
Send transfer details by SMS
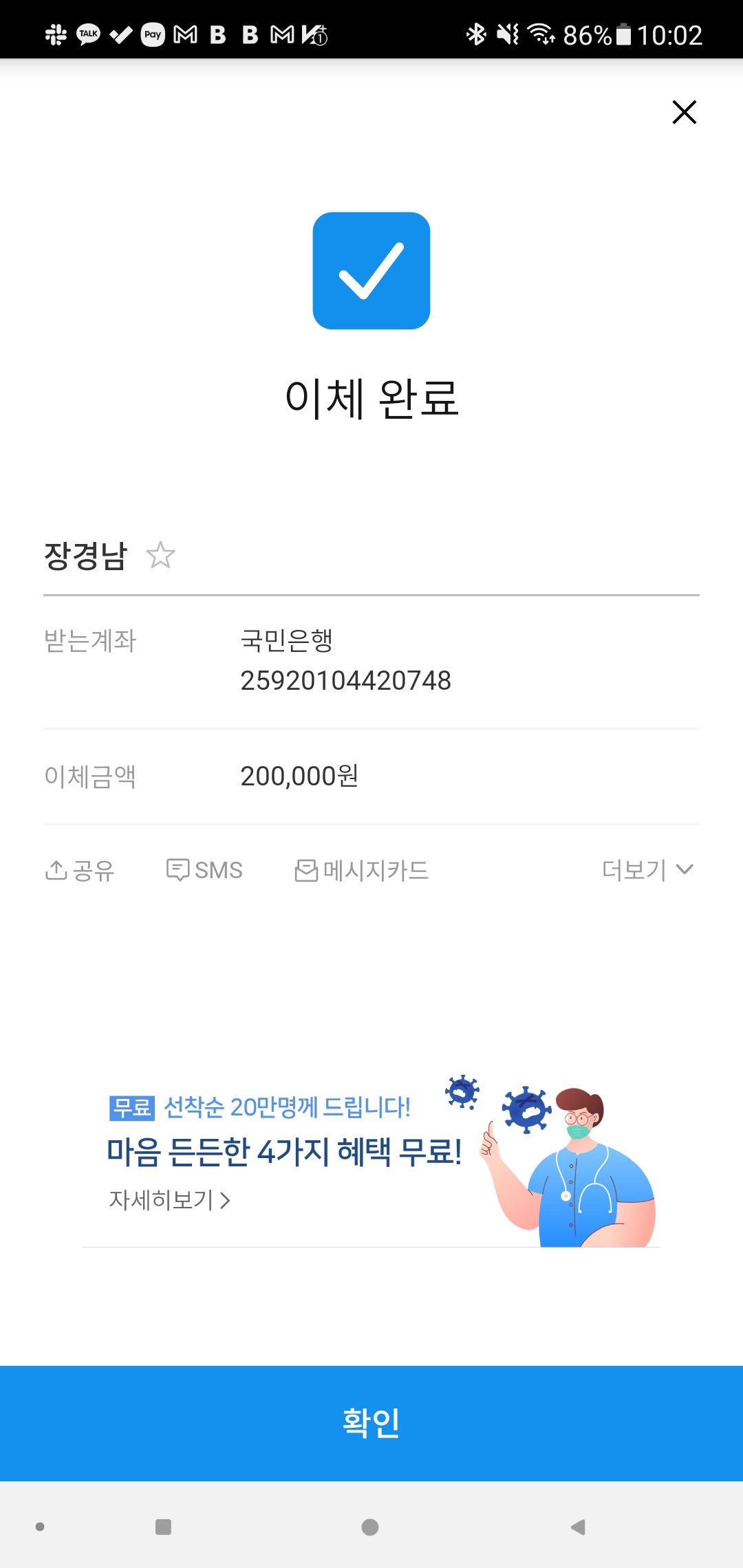tap(204, 870)
